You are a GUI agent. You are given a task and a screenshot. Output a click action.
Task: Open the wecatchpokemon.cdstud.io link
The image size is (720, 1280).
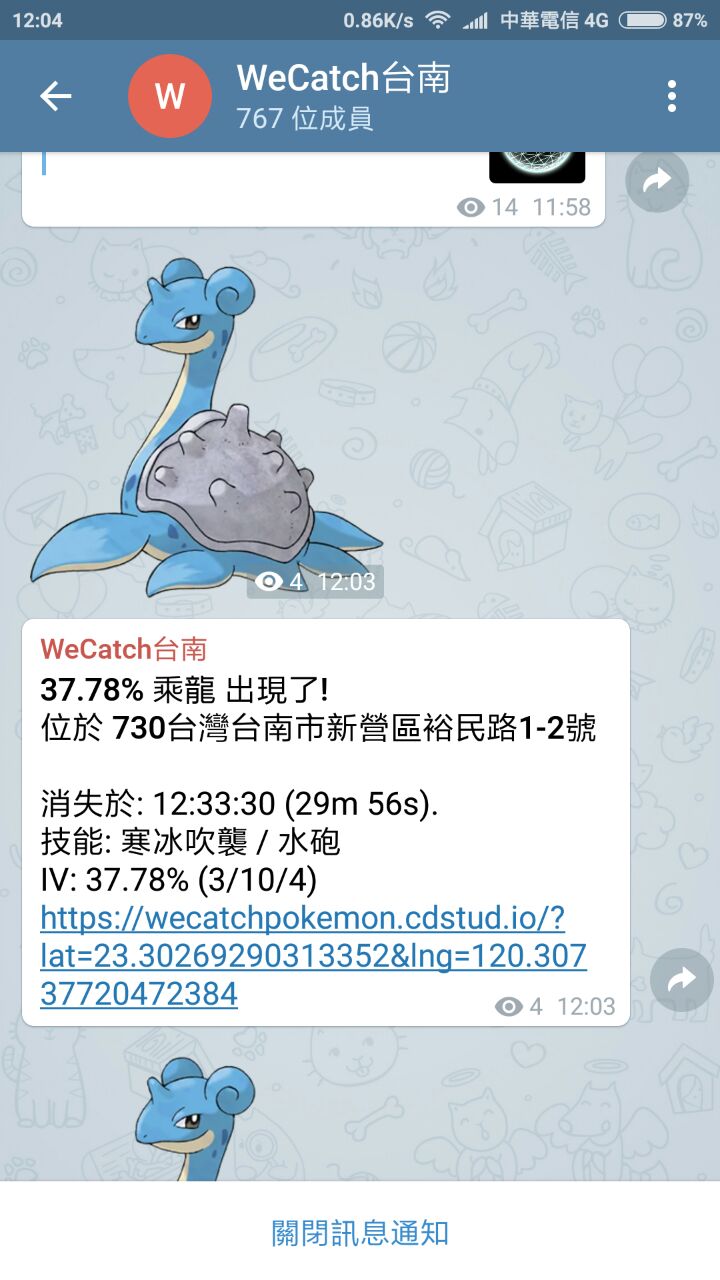[313, 956]
